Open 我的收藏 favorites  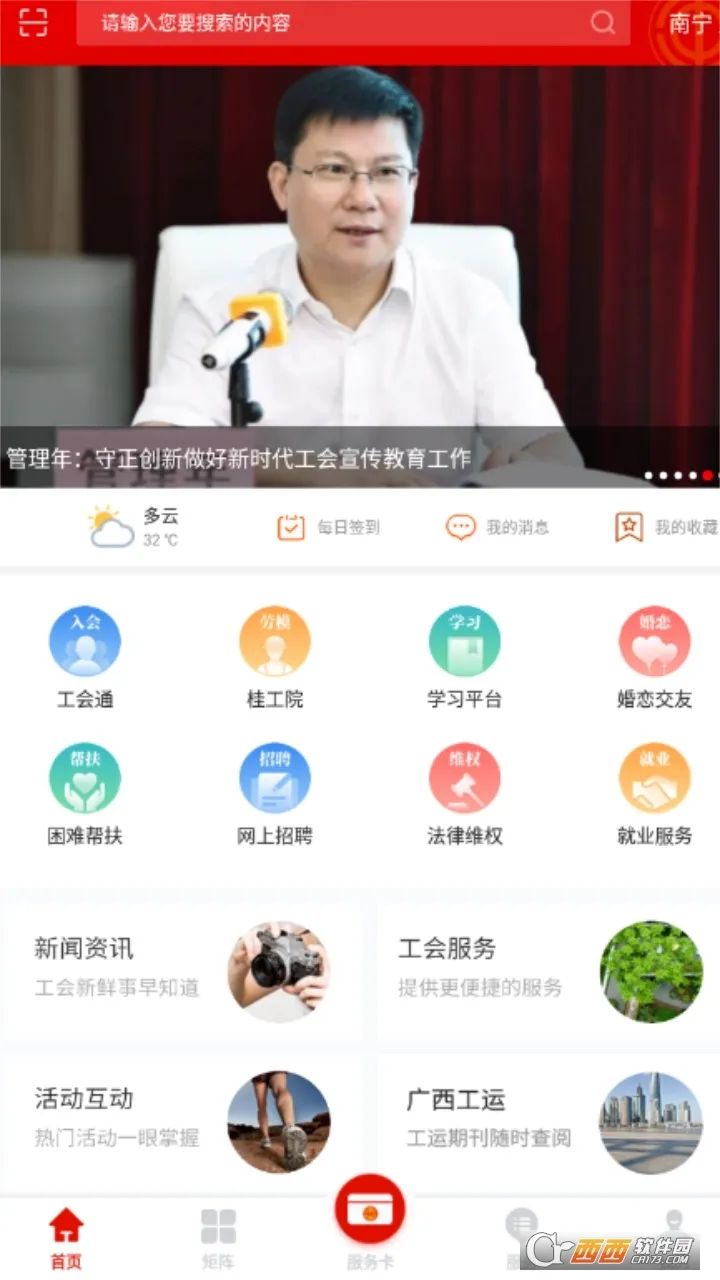pyautogui.click(x=668, y=528)
